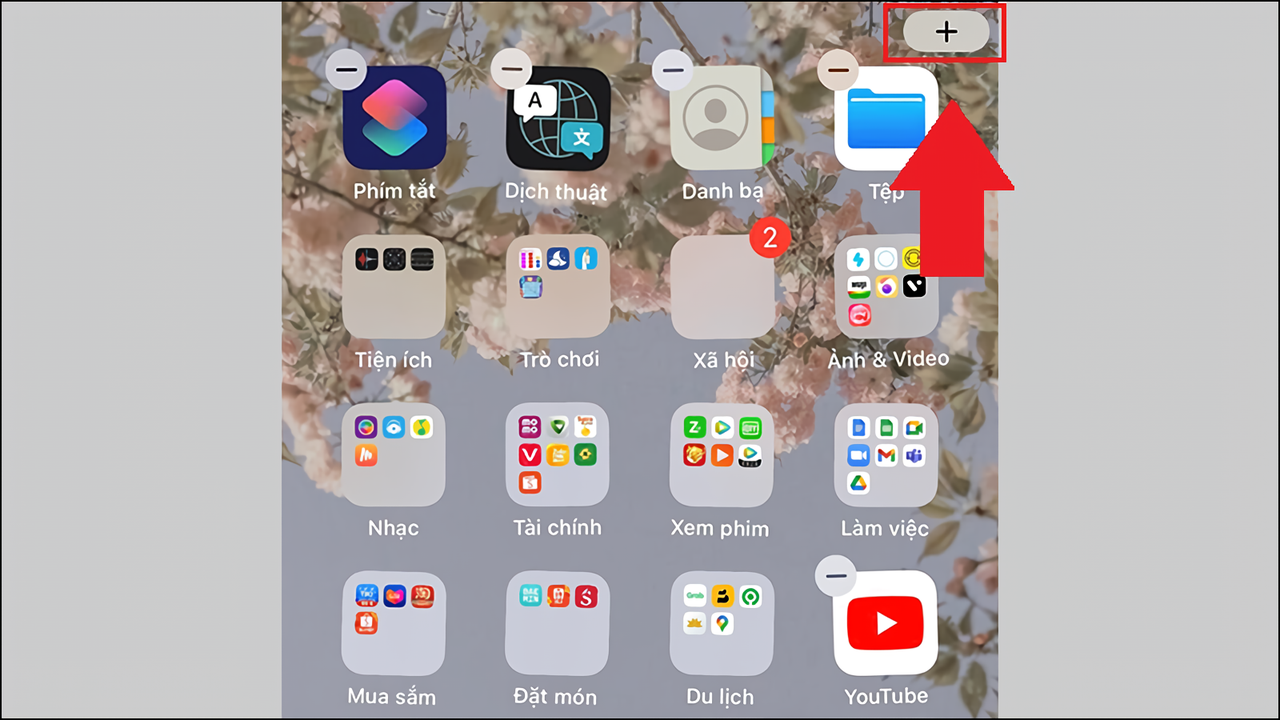Open the Mua sắm folder
Viewport: 1280px width, 720px height.
pos(394,623)
